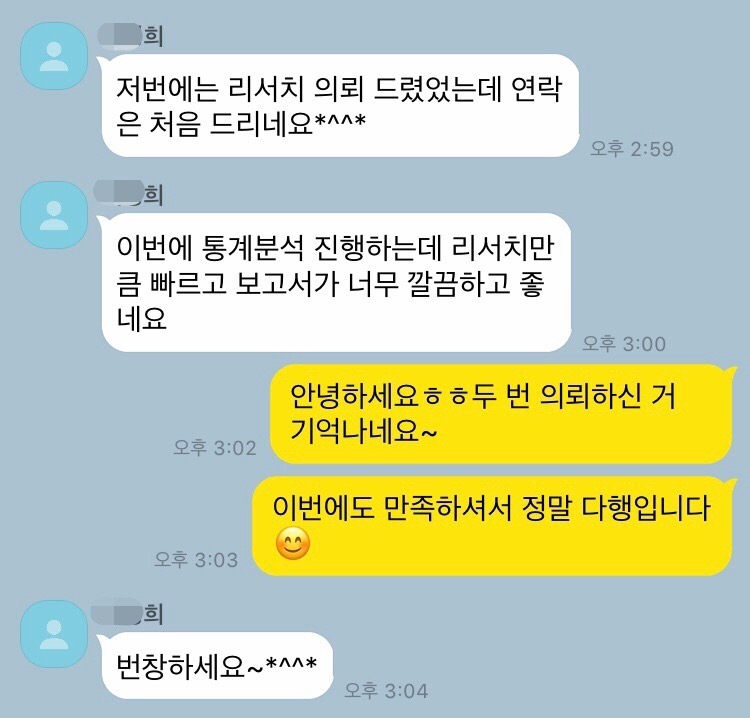This screenshot has height=718, width=750.
Task: Open sender's avatar beside the 통계분석 message
Action: (54, 214)
